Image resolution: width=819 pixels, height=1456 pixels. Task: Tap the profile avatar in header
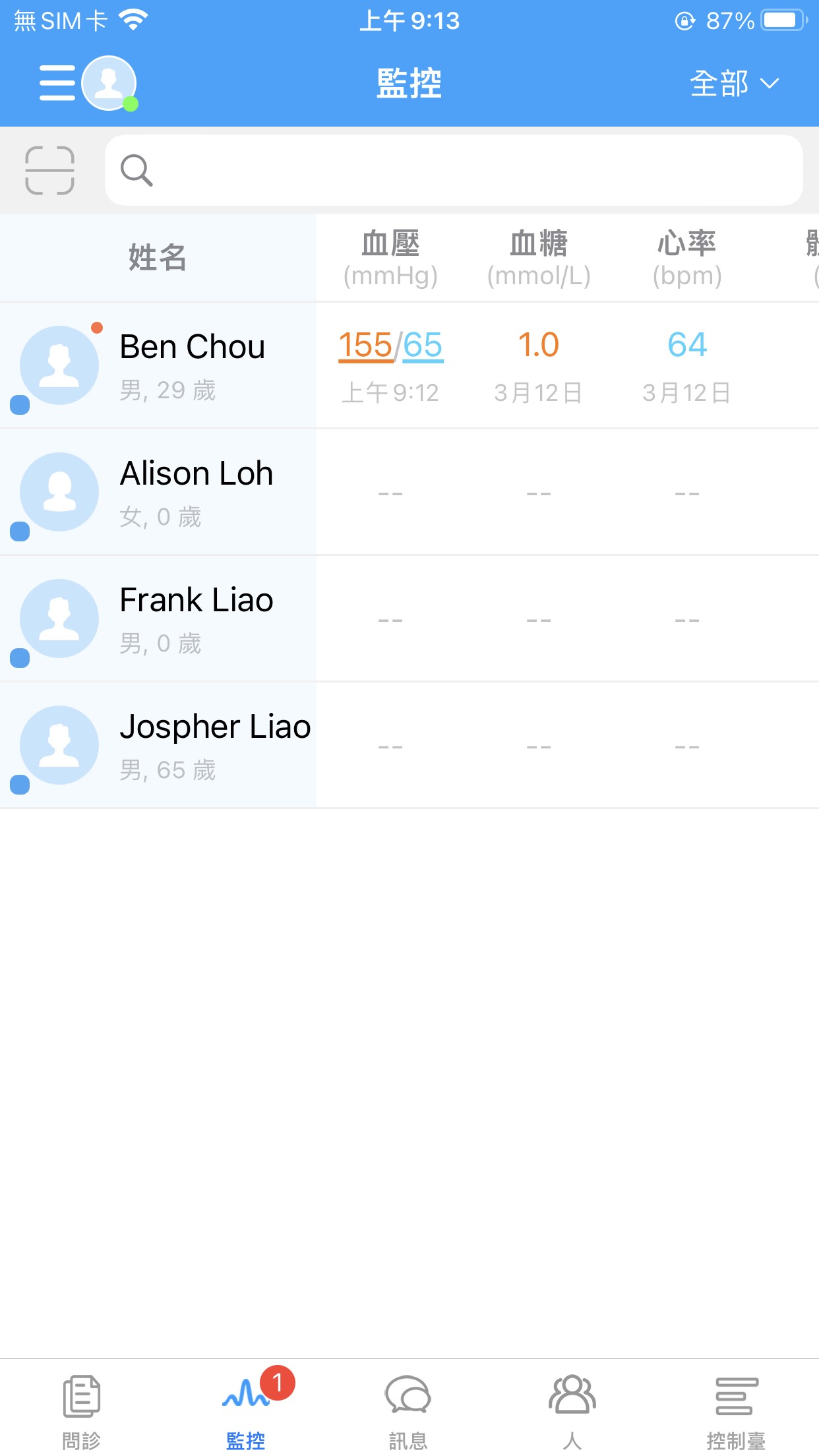109,83
